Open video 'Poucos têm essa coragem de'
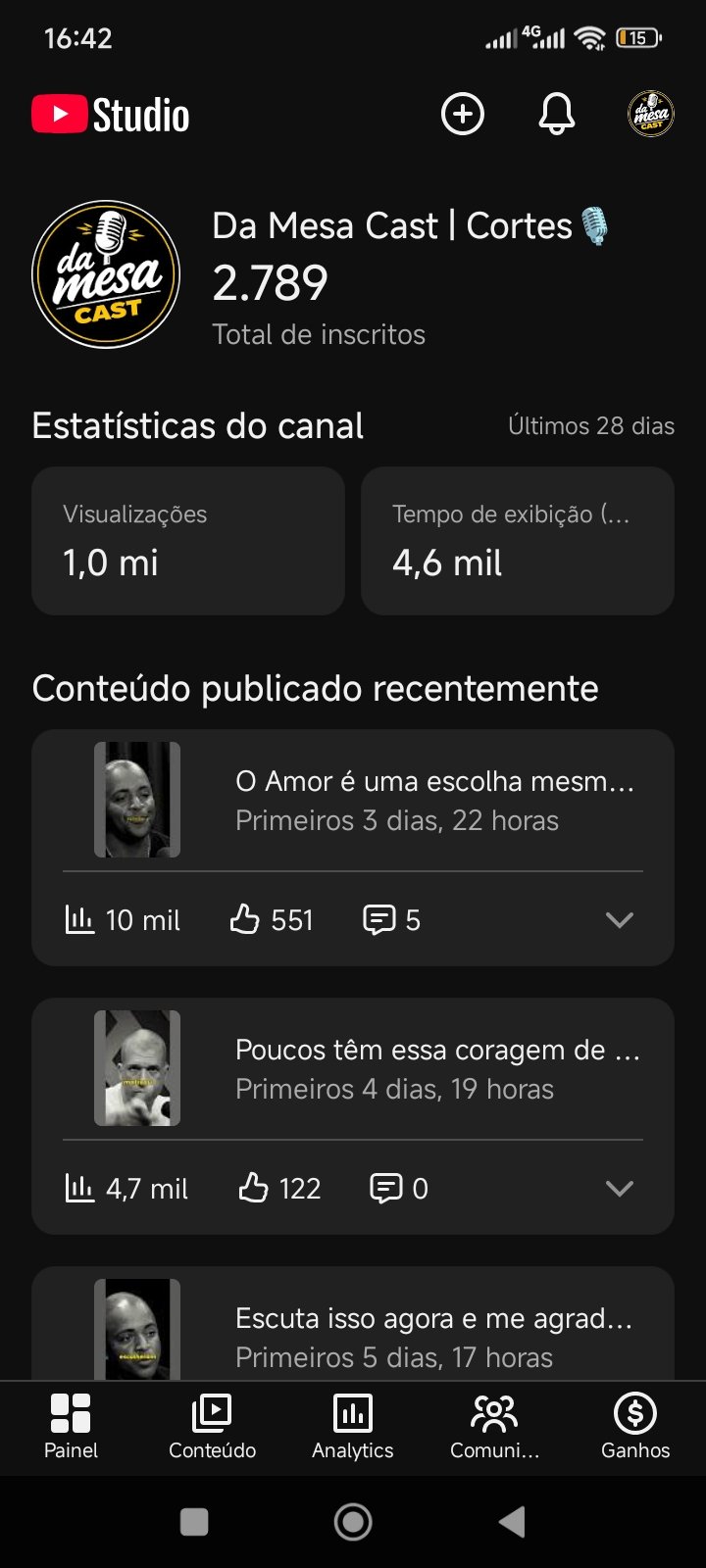Viewport: 706px width, 1568px height. click(436, 1068)
